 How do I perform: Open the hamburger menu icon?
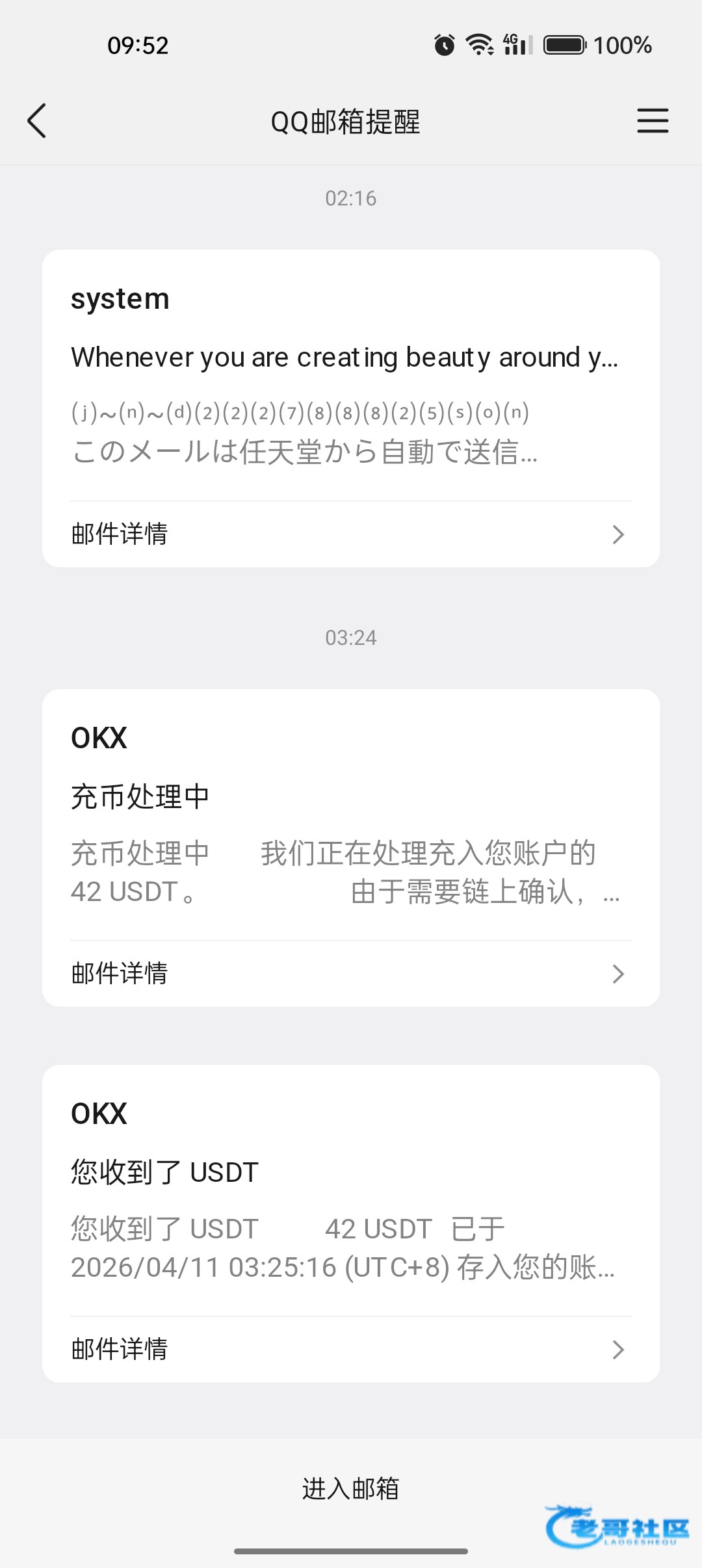click(x=652, y=121)
